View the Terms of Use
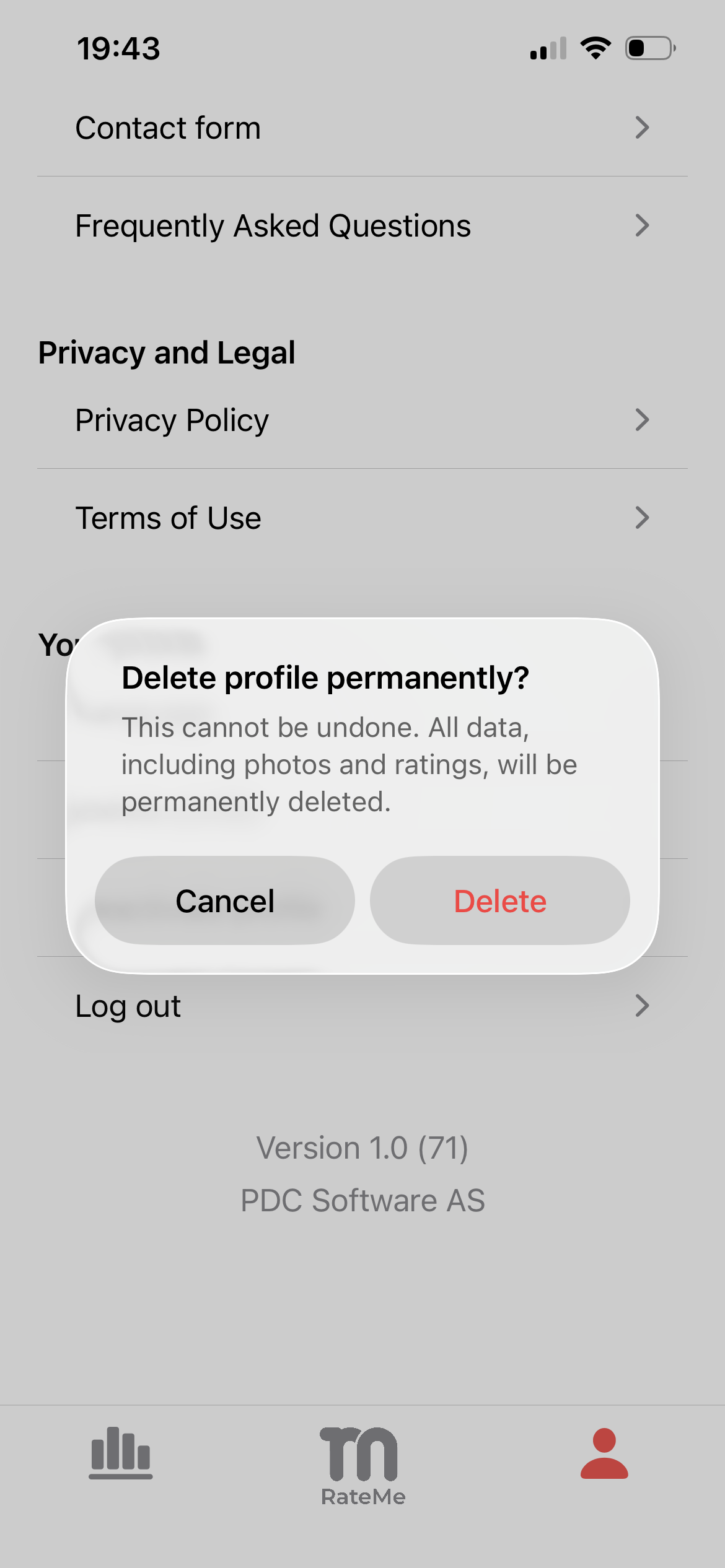This screenshot has width=725, height=1568. (362, 518)
